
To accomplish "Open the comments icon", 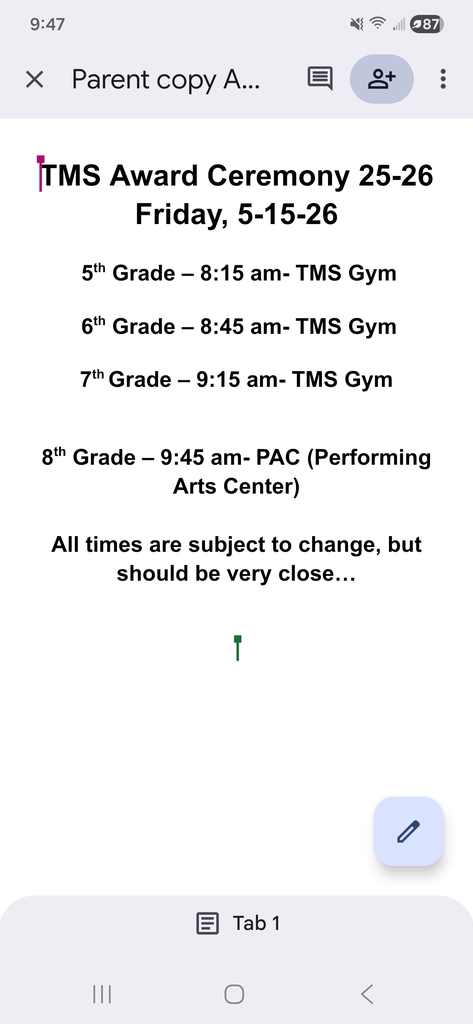I will 320,79.
